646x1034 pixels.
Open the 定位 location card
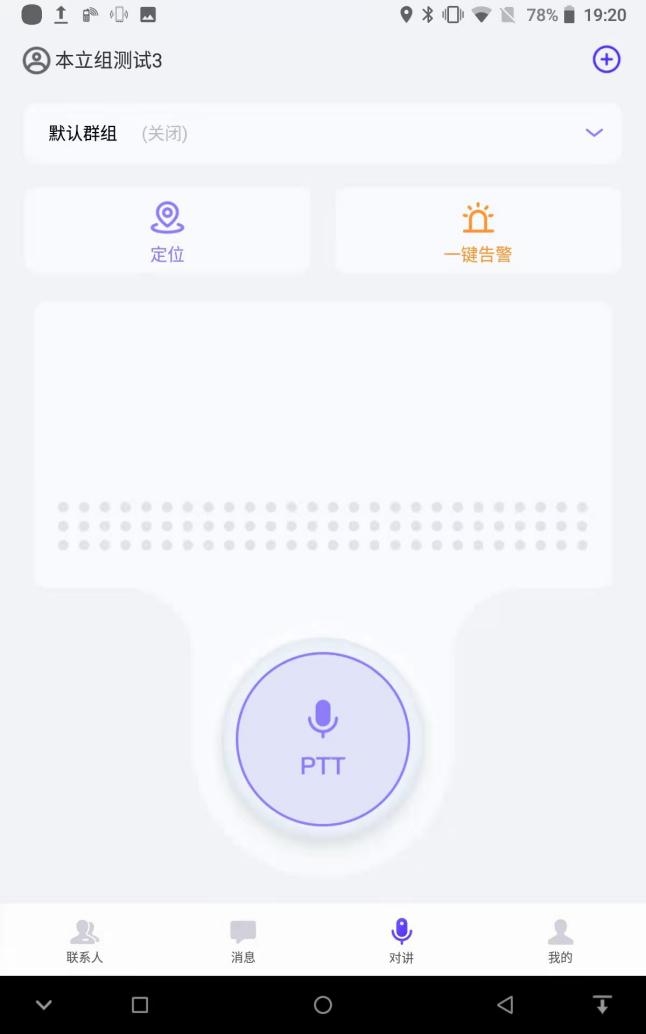(x=167, y=231)
